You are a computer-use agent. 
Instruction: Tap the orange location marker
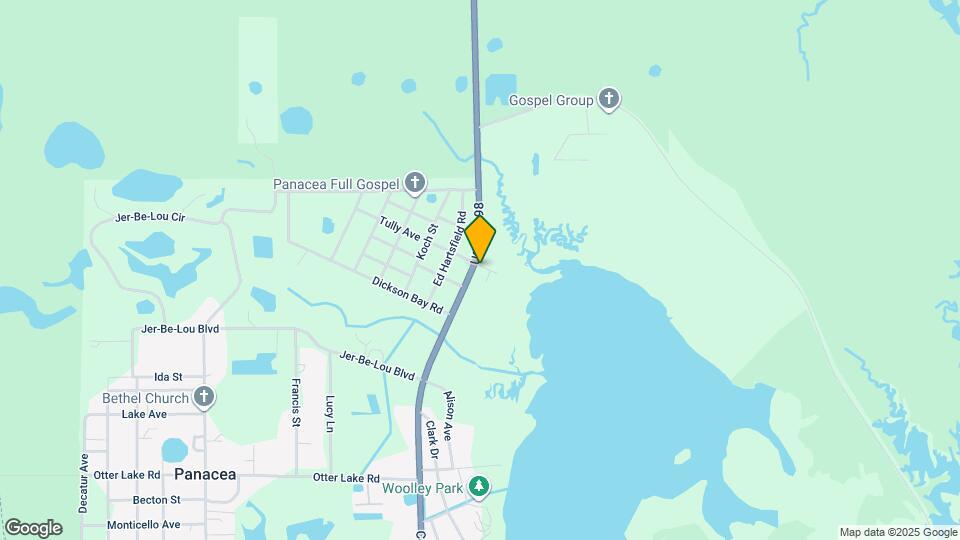click(481, 240)
